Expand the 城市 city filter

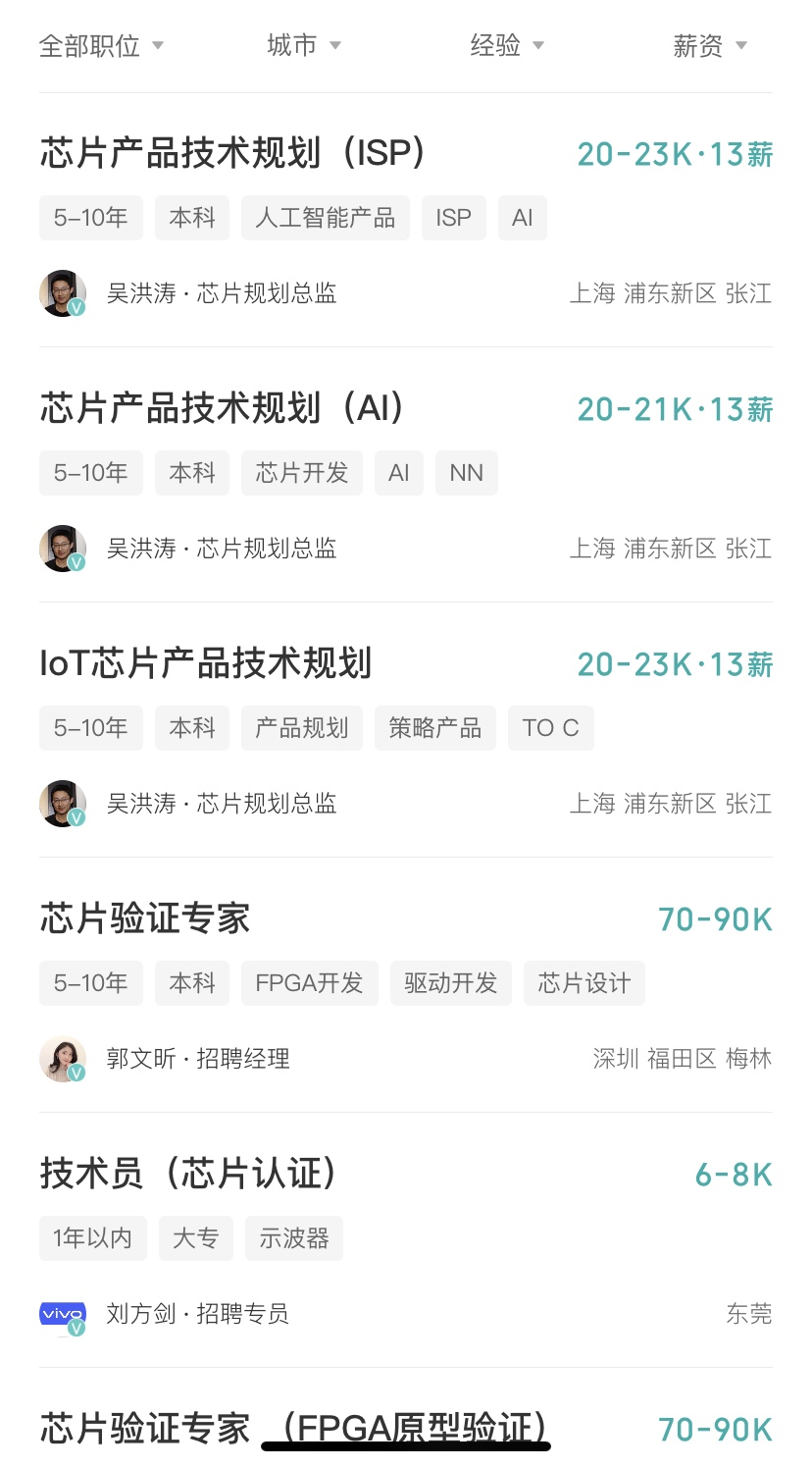[x=304, y=46]
